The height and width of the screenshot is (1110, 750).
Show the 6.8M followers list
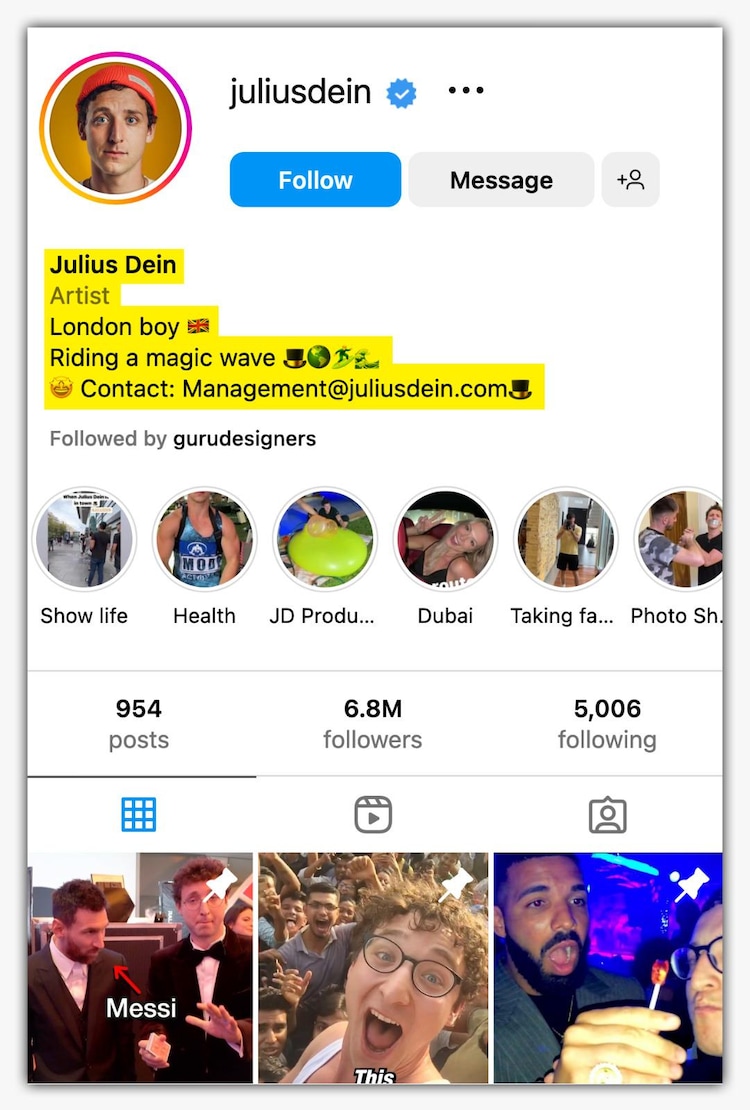[x=373, y=723]
